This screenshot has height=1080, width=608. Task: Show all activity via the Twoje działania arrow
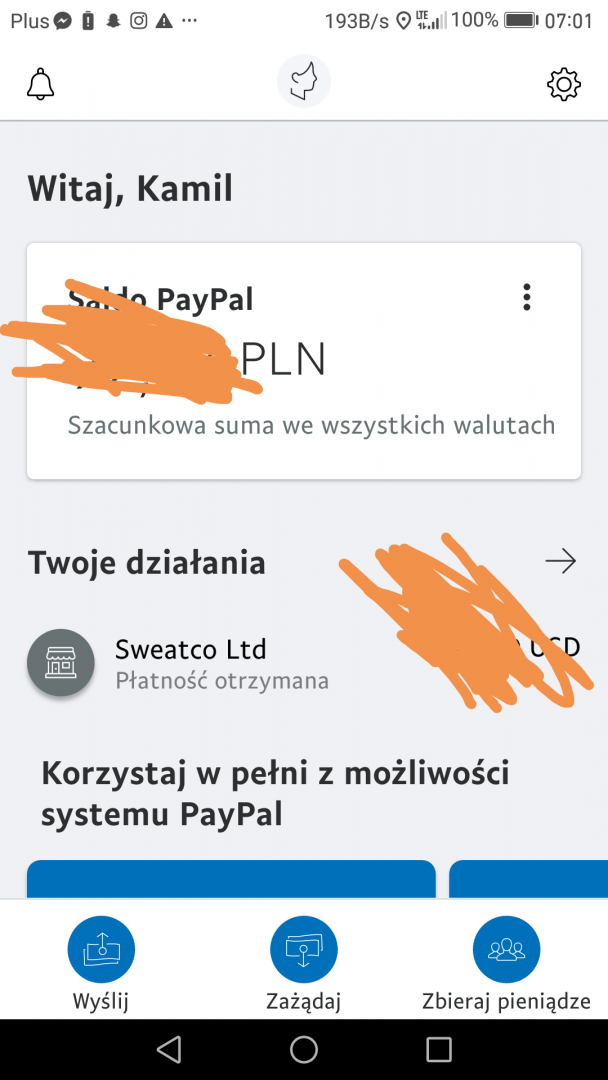(x=560, y=562)
